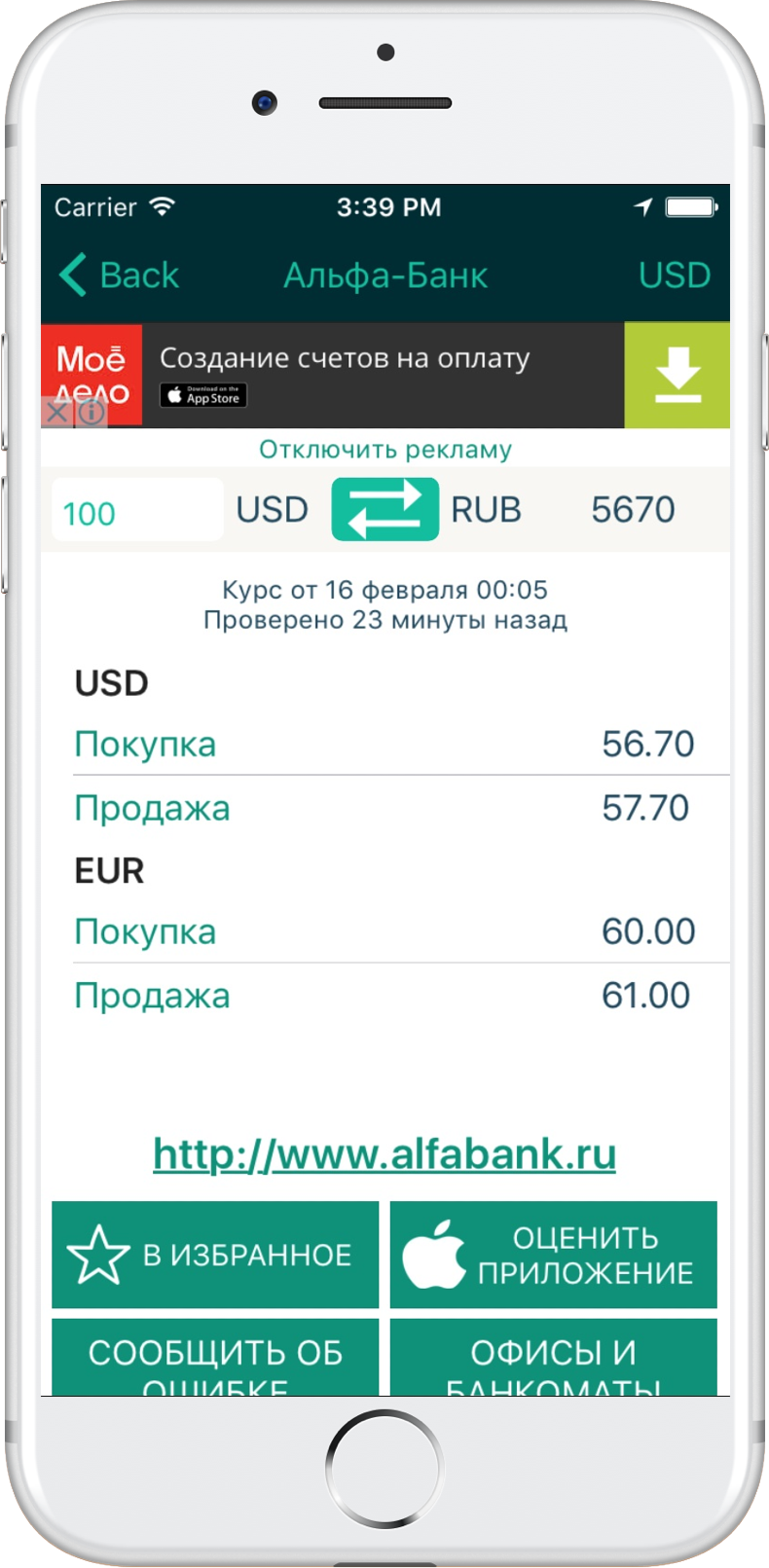Viewport: 769px width, 1568px height.
Task: Tap Отключить рекламу to disable ads
Action: [384, 450]
